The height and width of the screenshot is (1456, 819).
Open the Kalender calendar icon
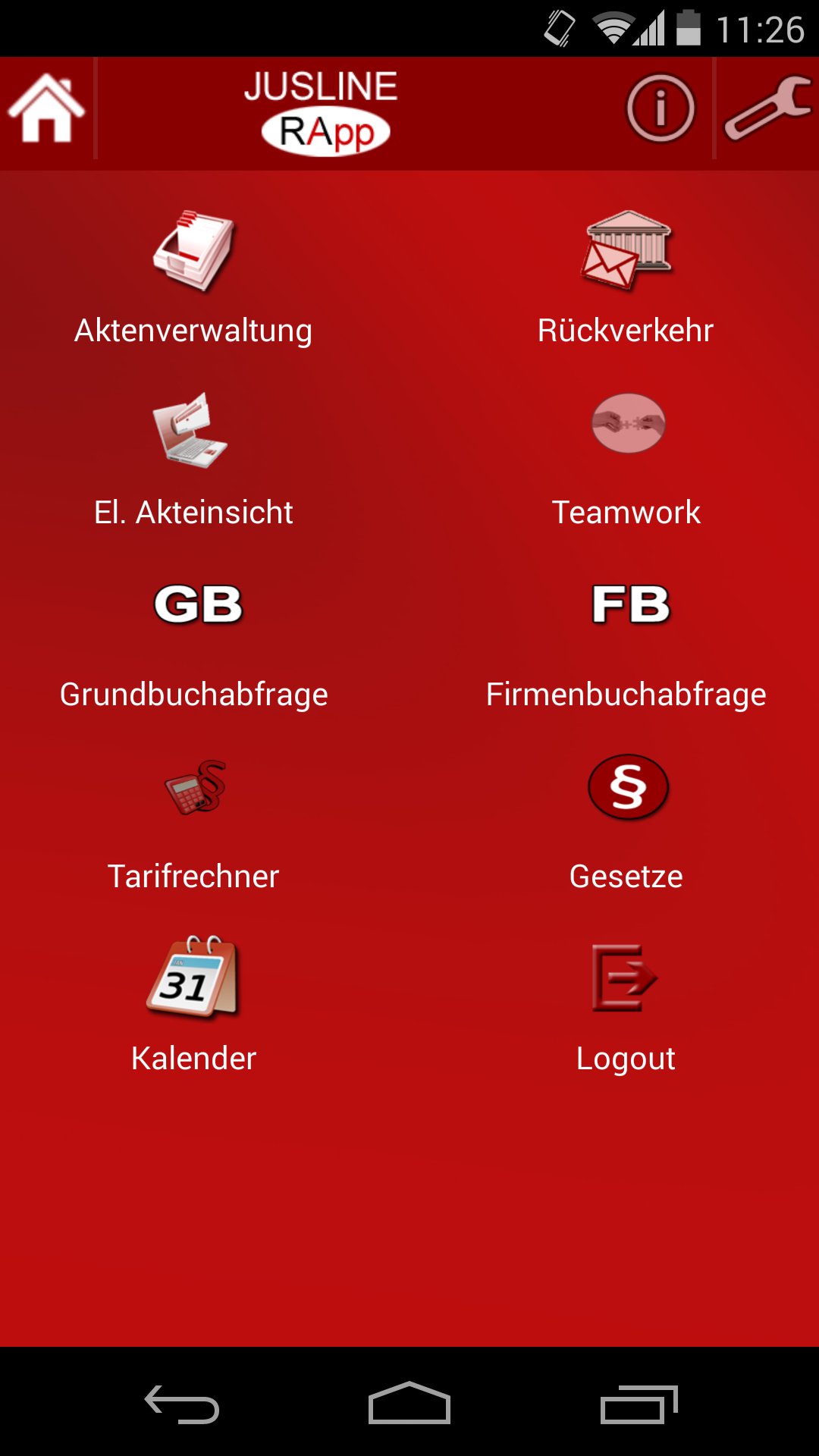[194, 976]
